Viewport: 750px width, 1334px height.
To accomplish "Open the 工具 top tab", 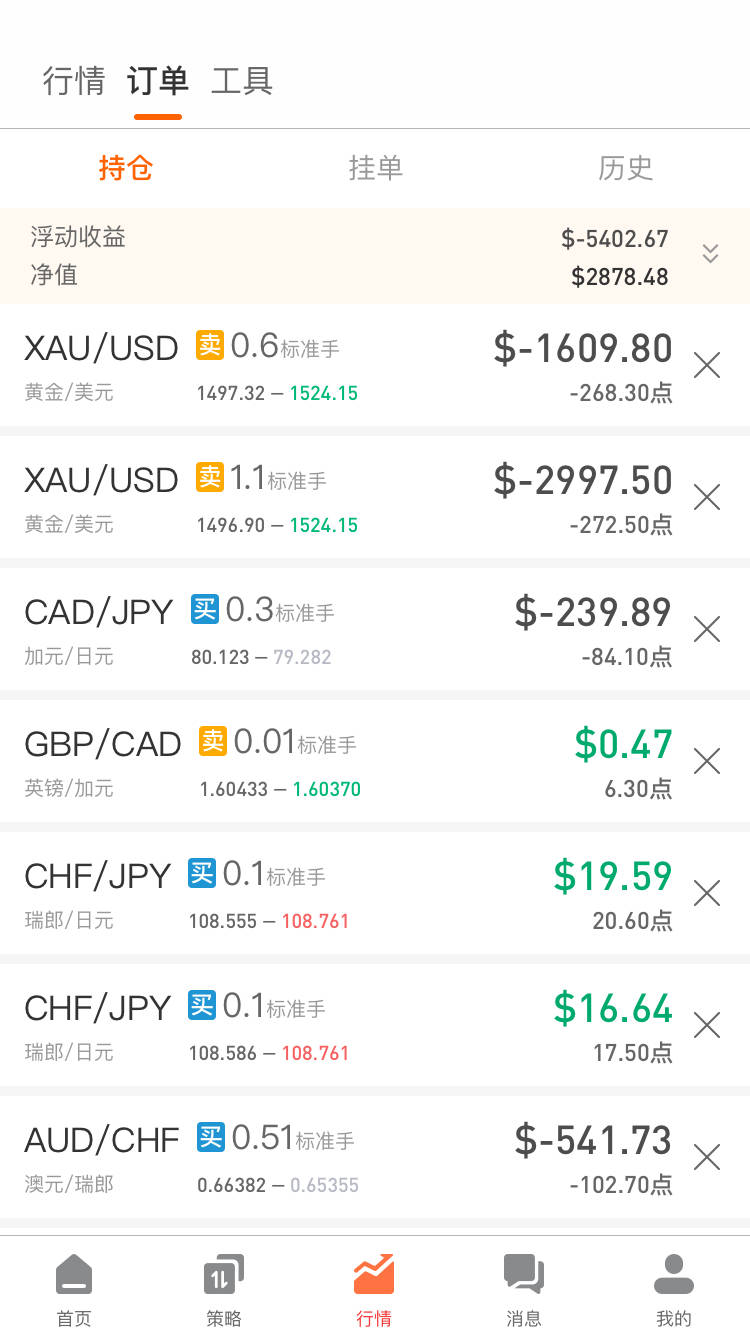I will [x=242, y=81].
